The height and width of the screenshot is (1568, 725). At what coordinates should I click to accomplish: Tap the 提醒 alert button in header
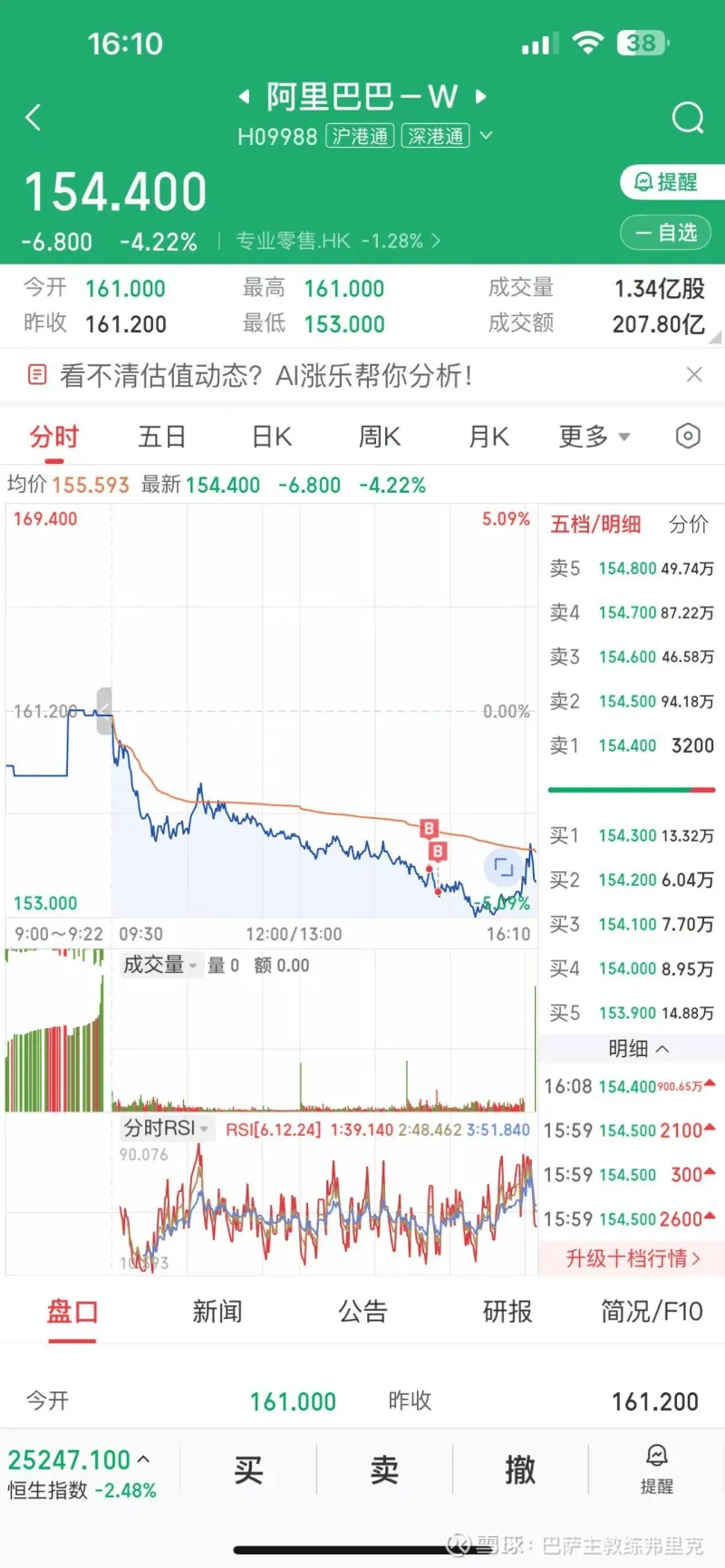(x=669, y=182)
